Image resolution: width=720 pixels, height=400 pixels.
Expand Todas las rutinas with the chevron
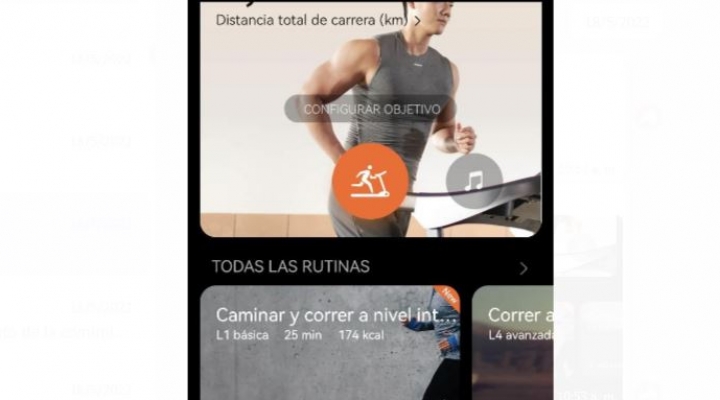523,268
